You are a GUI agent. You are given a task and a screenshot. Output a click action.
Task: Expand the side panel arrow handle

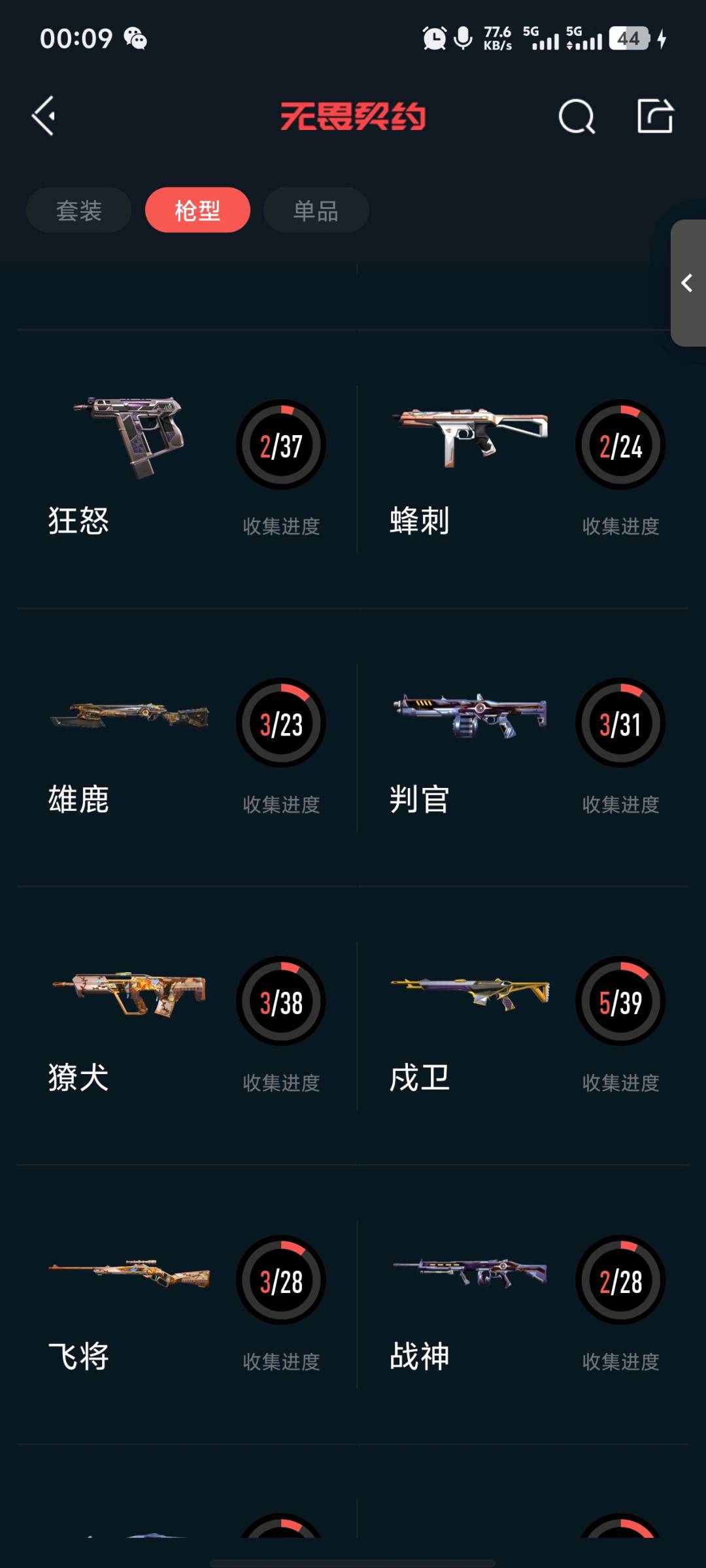687,283
